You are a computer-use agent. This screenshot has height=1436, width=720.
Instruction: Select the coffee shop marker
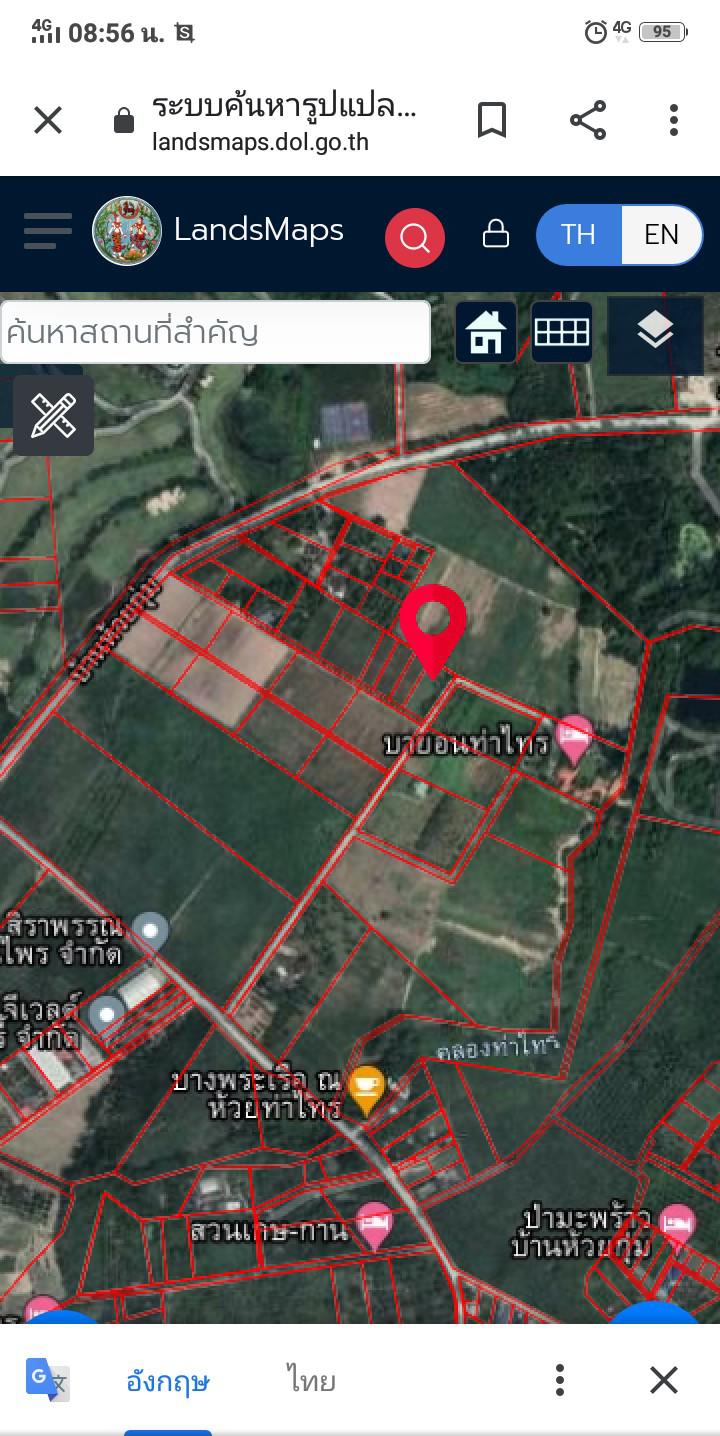[x=367, y=1090]
